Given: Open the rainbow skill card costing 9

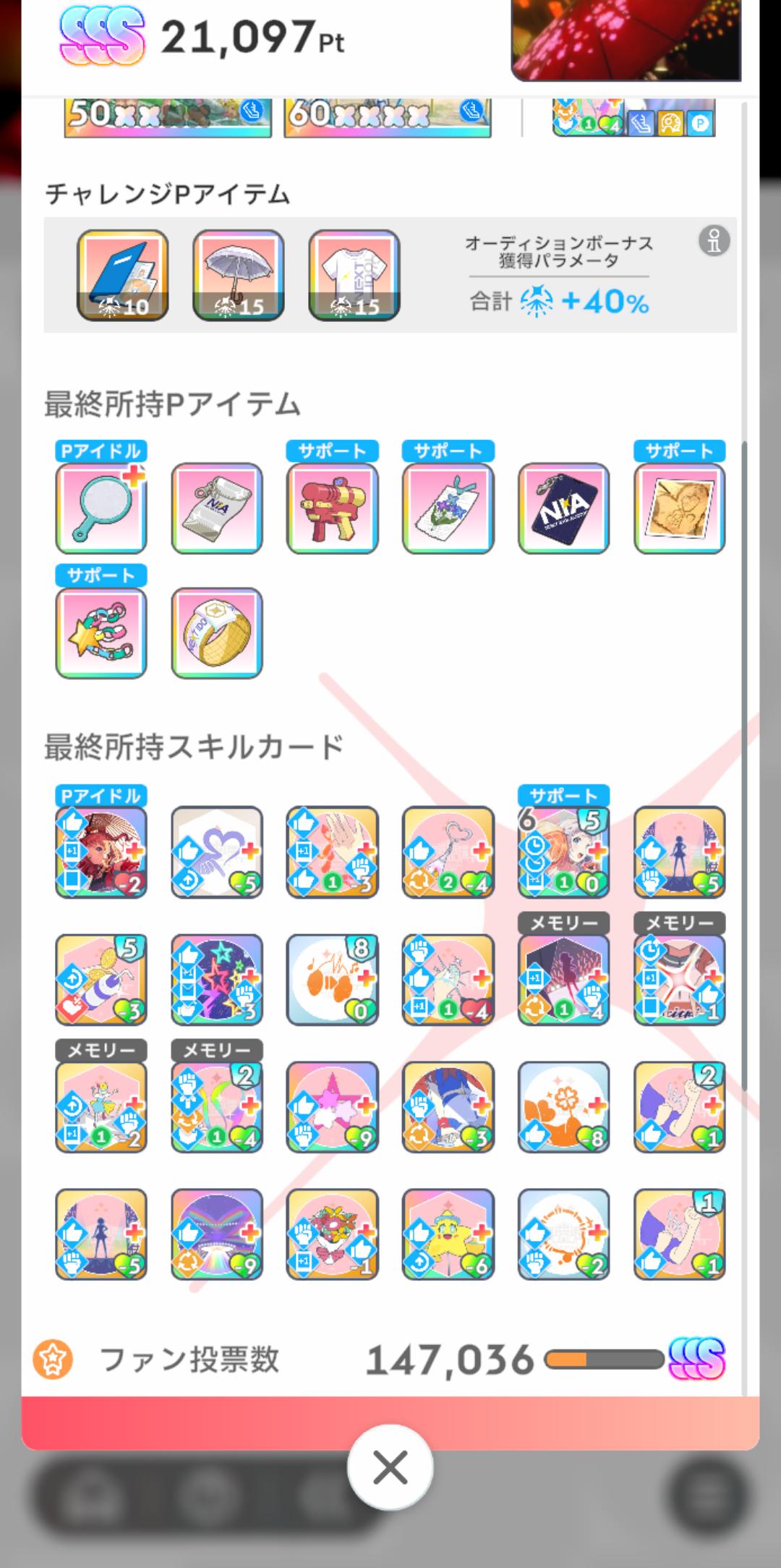Looking at the screenshot, I should tap(217, 1234).
